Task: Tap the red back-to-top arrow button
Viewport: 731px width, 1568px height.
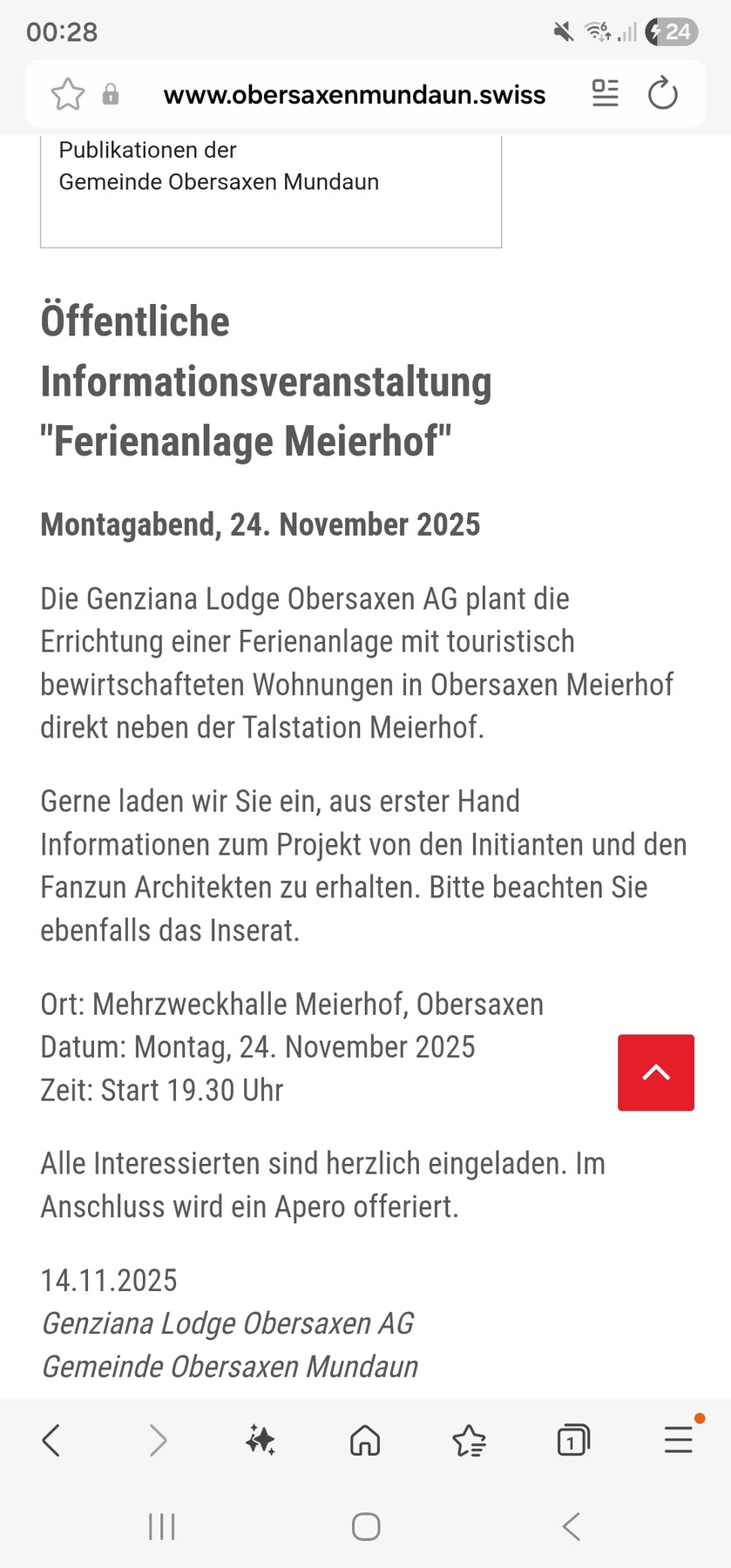Action: click(x=655, y=1072)
